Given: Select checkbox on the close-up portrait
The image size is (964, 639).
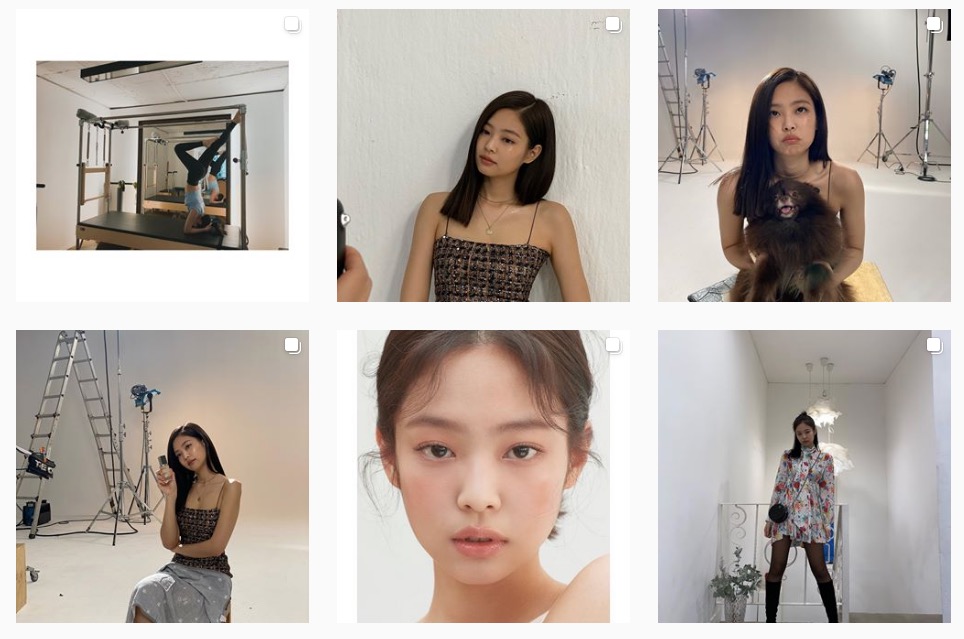Looking at the screenshot, I should tap(612, 345).
